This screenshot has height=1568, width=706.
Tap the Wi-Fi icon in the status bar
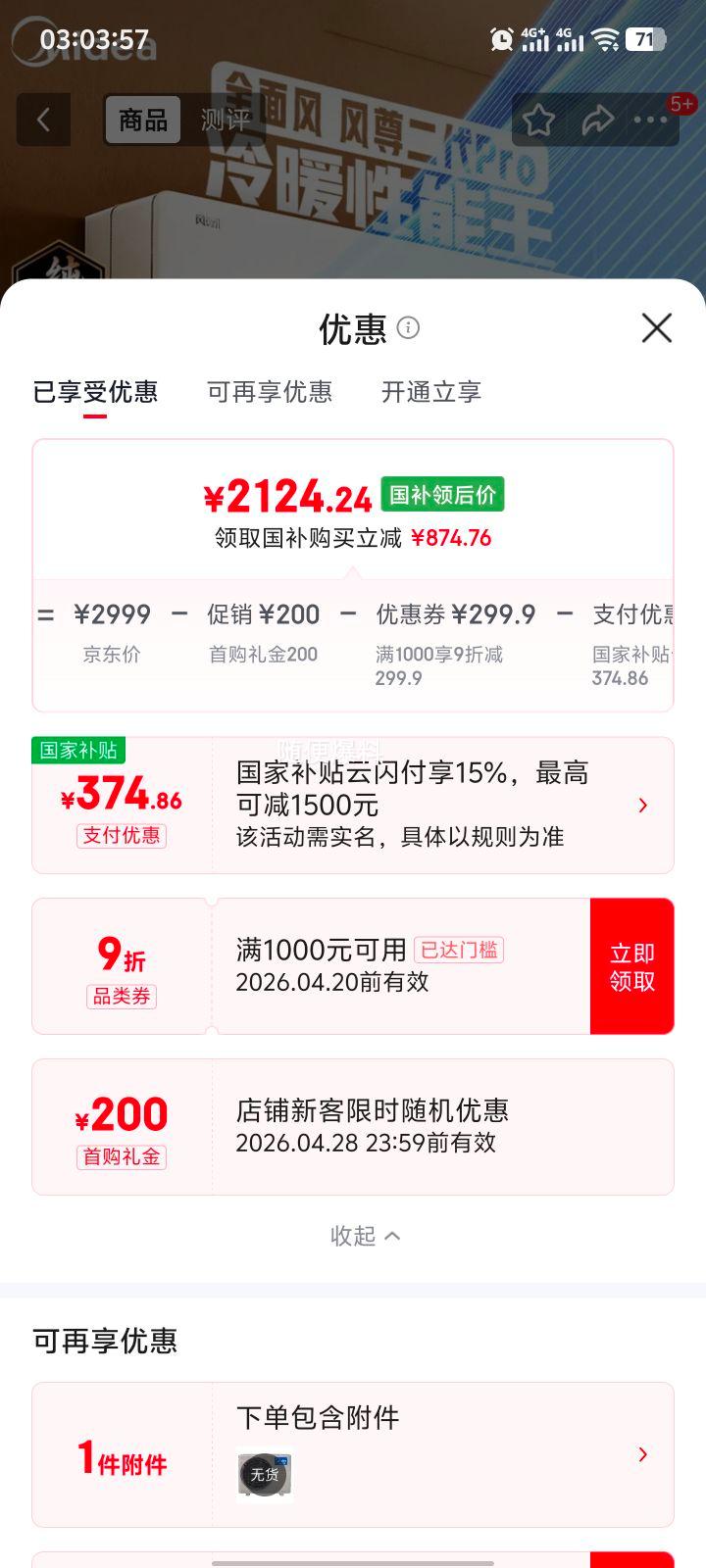[x=606, y=40]
